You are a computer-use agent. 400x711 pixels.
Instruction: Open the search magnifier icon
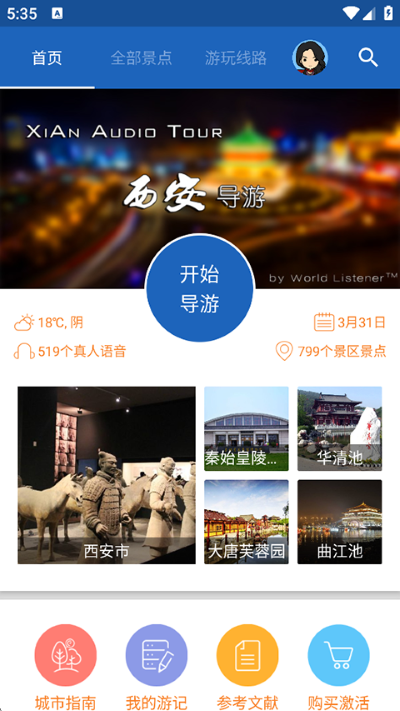tap(368, 58)
